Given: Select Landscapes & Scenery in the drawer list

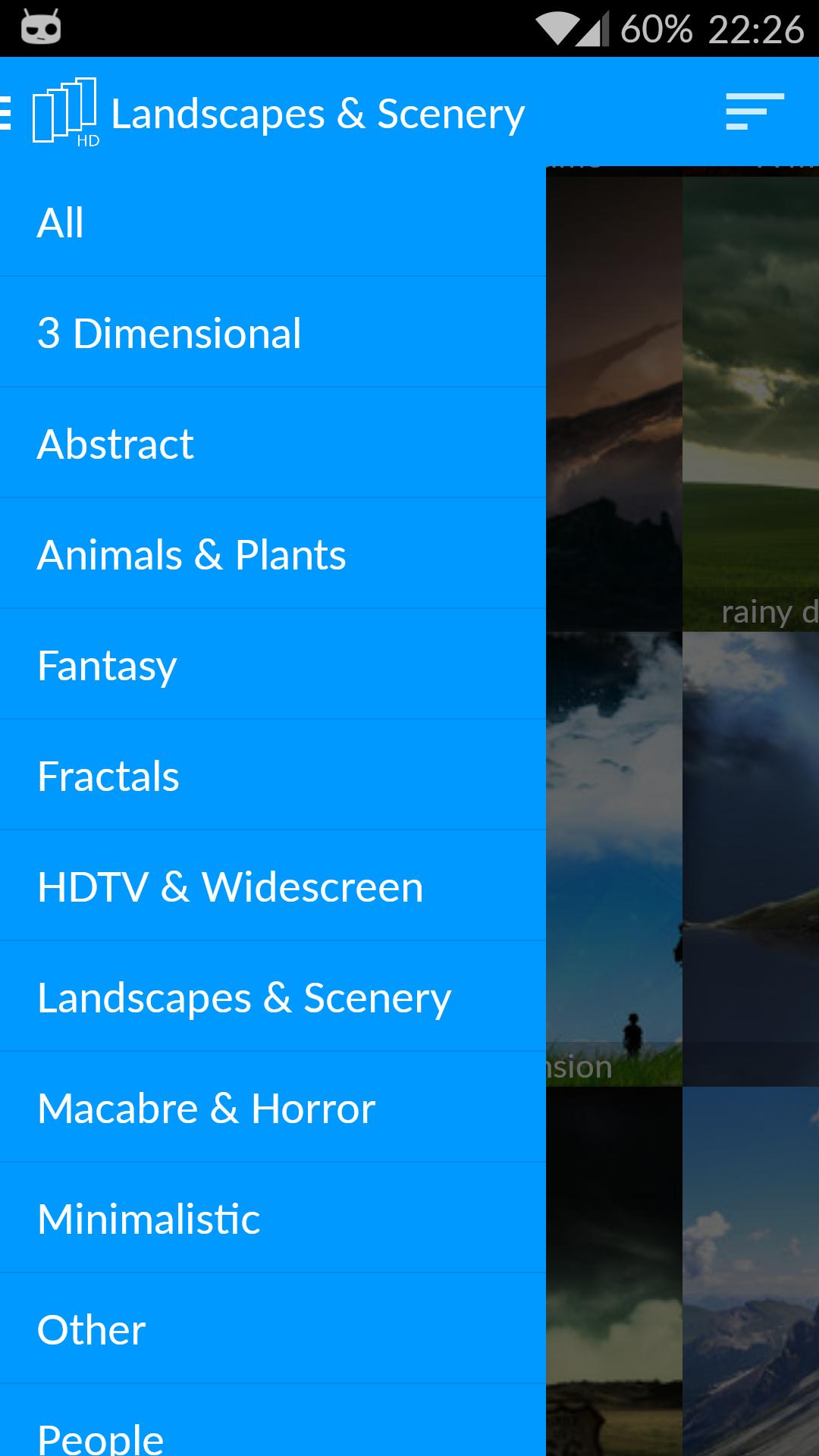Looking at the screenshot, I should coord(273,997).
